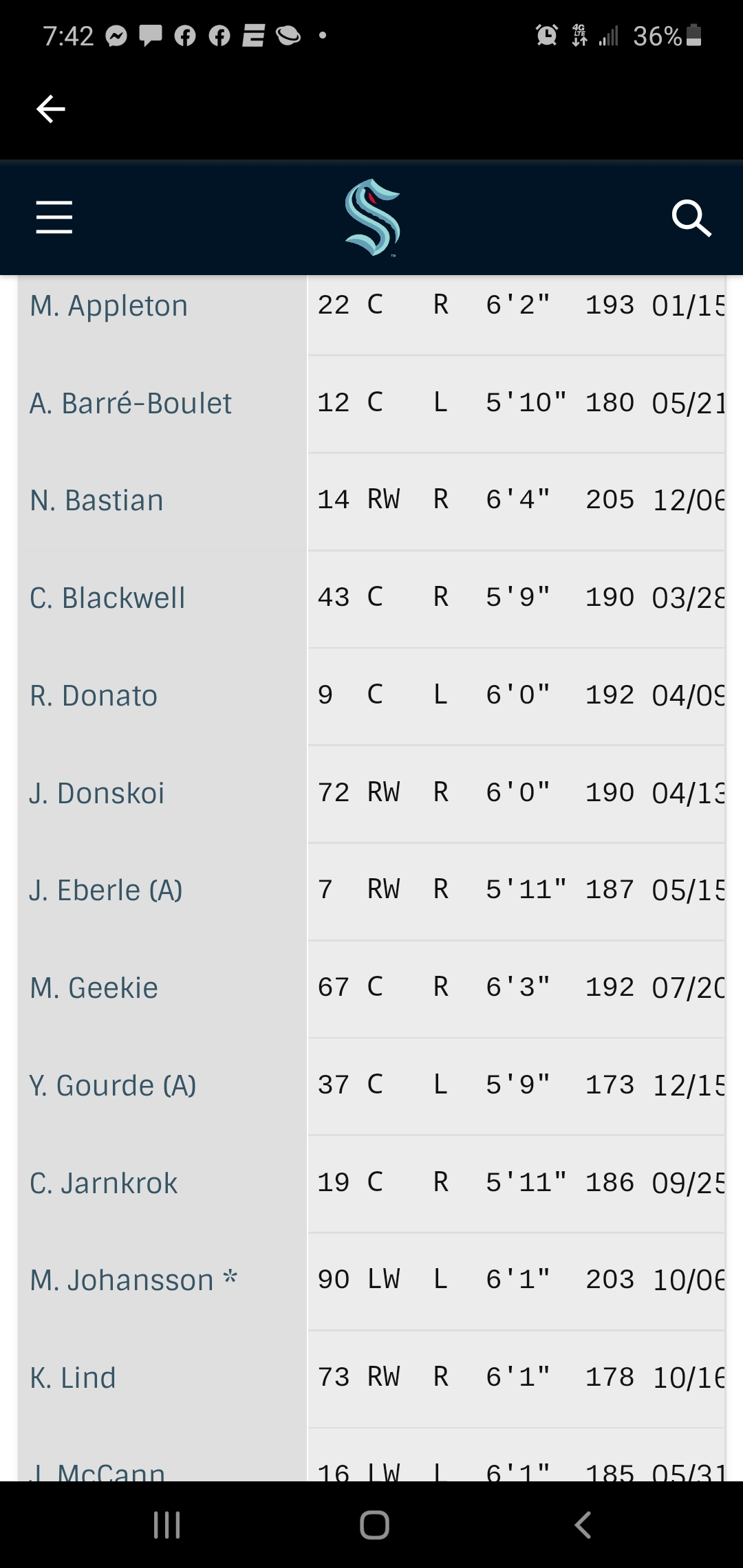Open M. Geekie's player page
Viewport: 743px width, 1568px height.
pos(94,988)
